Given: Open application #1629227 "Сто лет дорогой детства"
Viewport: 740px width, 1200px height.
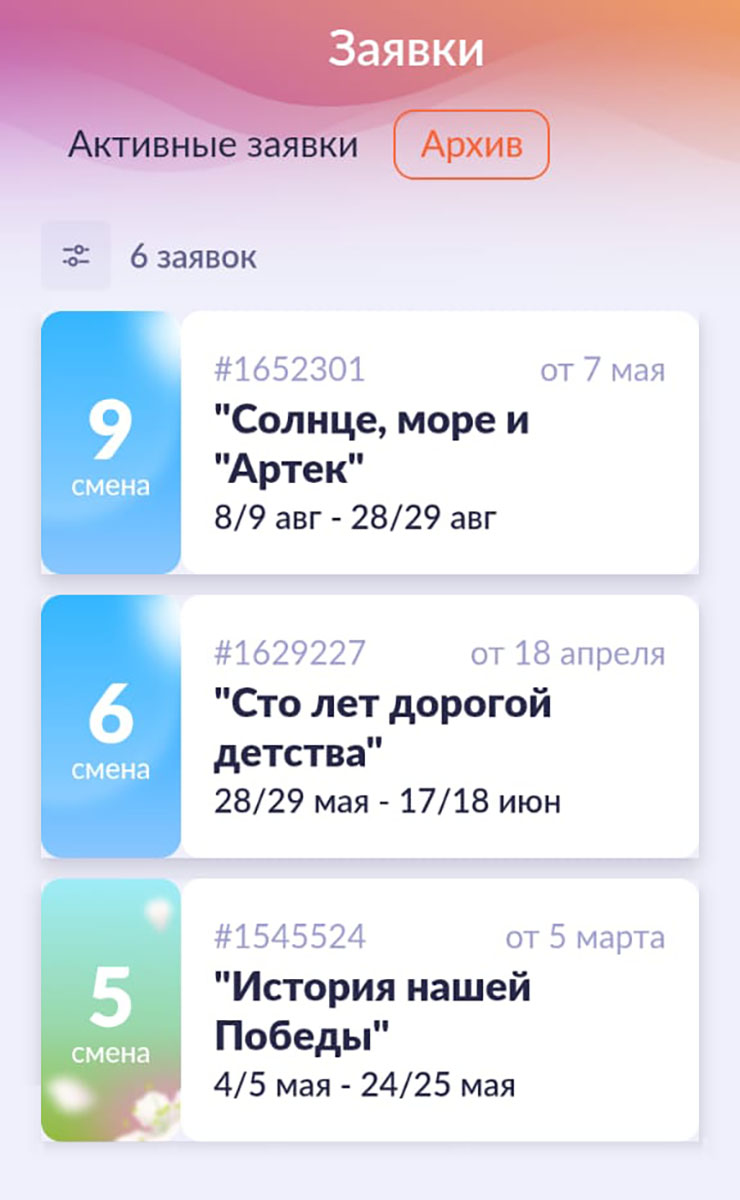Looking at the screenshot, I should pyautogui.click(x=440, y=727).
